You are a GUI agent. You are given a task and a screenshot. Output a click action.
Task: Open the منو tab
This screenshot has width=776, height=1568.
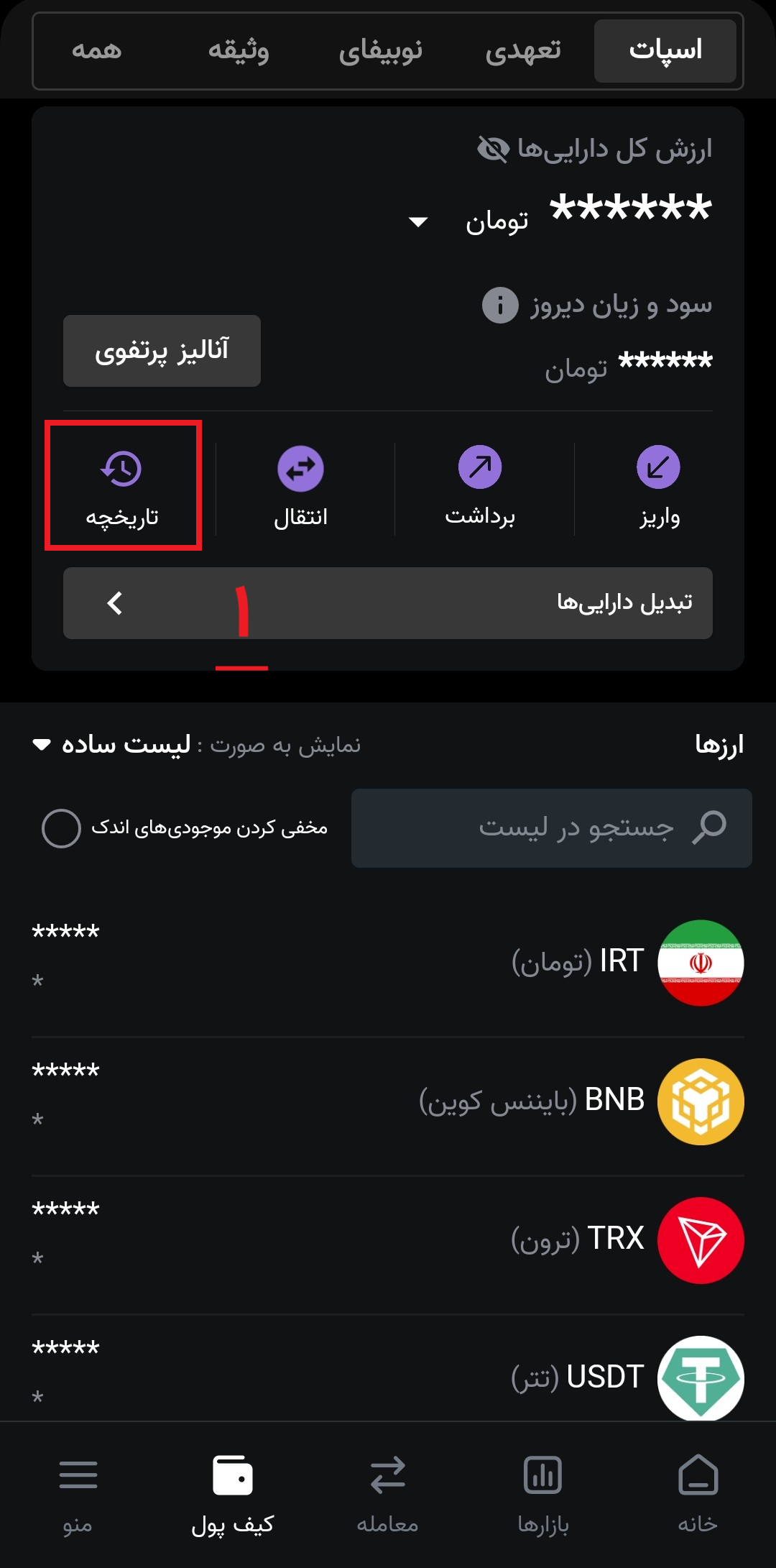click(78, 1493)
